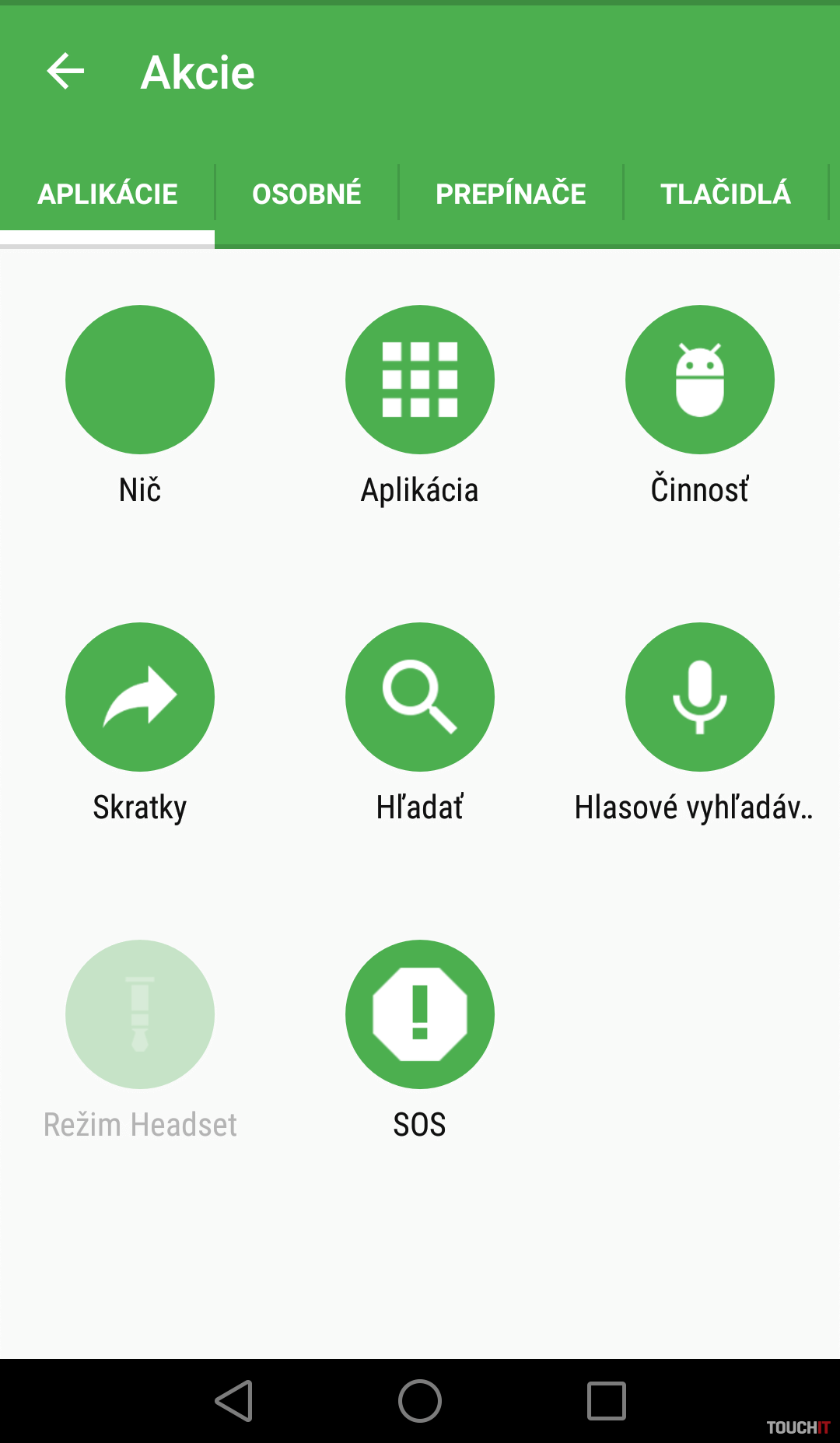Select the Aplikácia action

[x=420, y=380]
